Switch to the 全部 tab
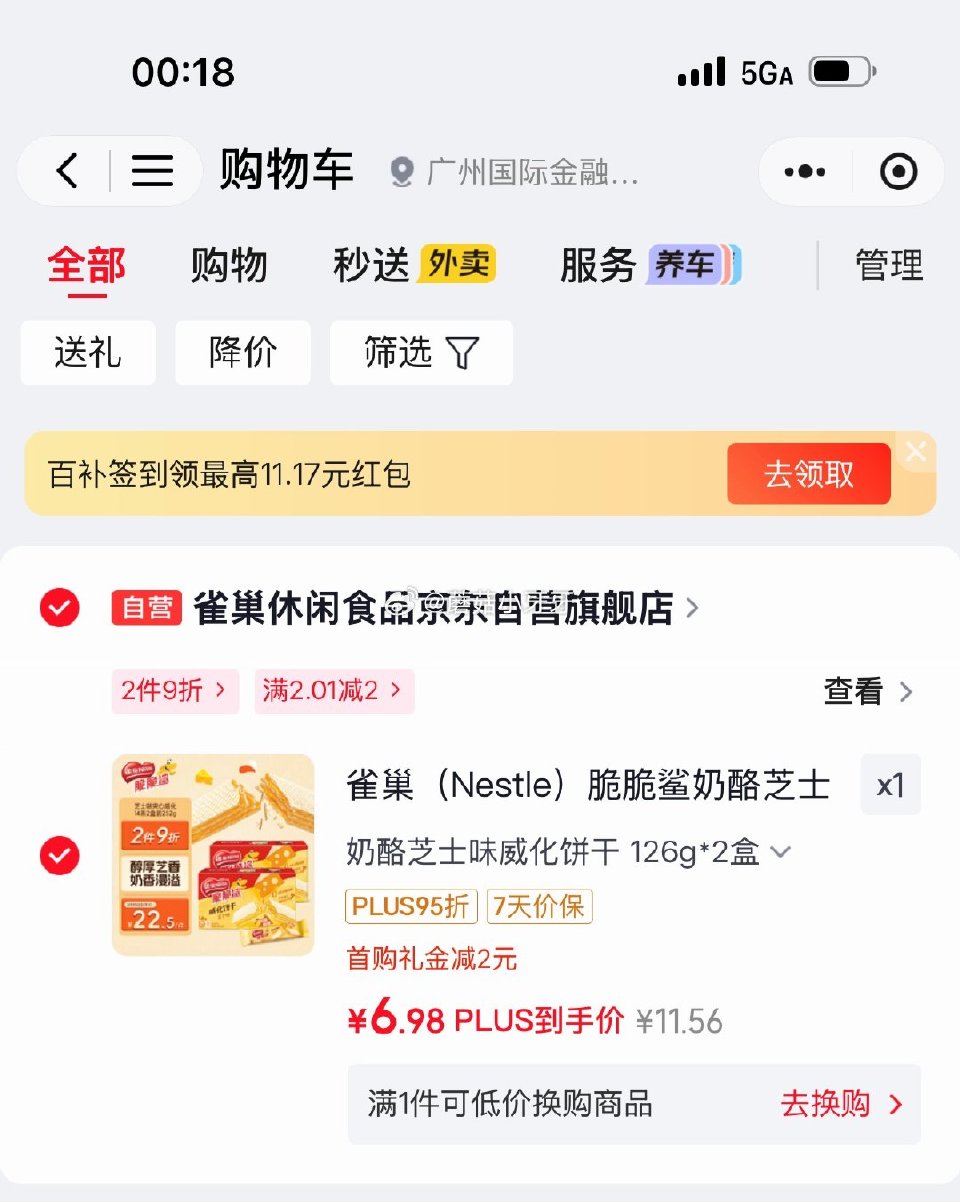This screenshot has width=960, height=1202. click(85, 264)
